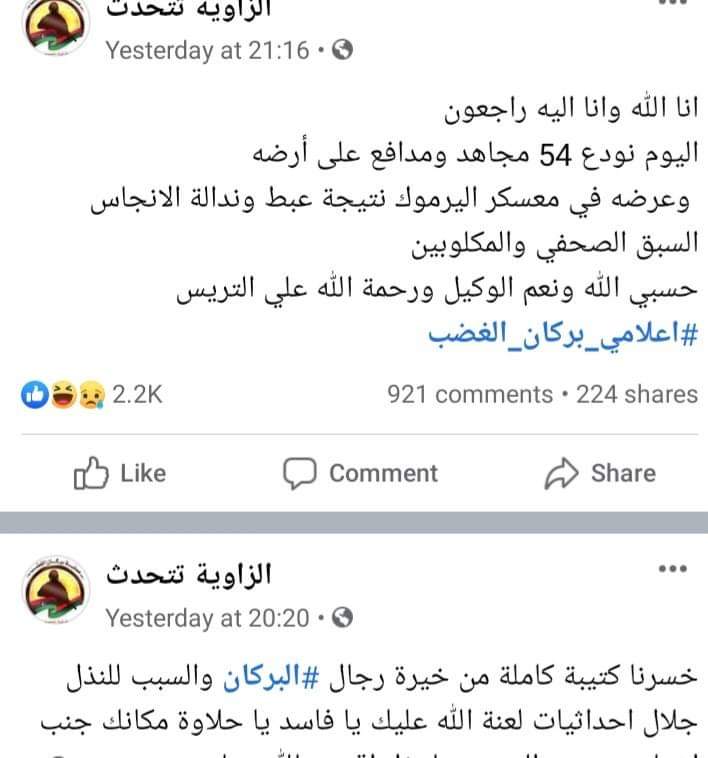Like the post with 2.2K reactions
708x758 pixels.
click(120, 473)
